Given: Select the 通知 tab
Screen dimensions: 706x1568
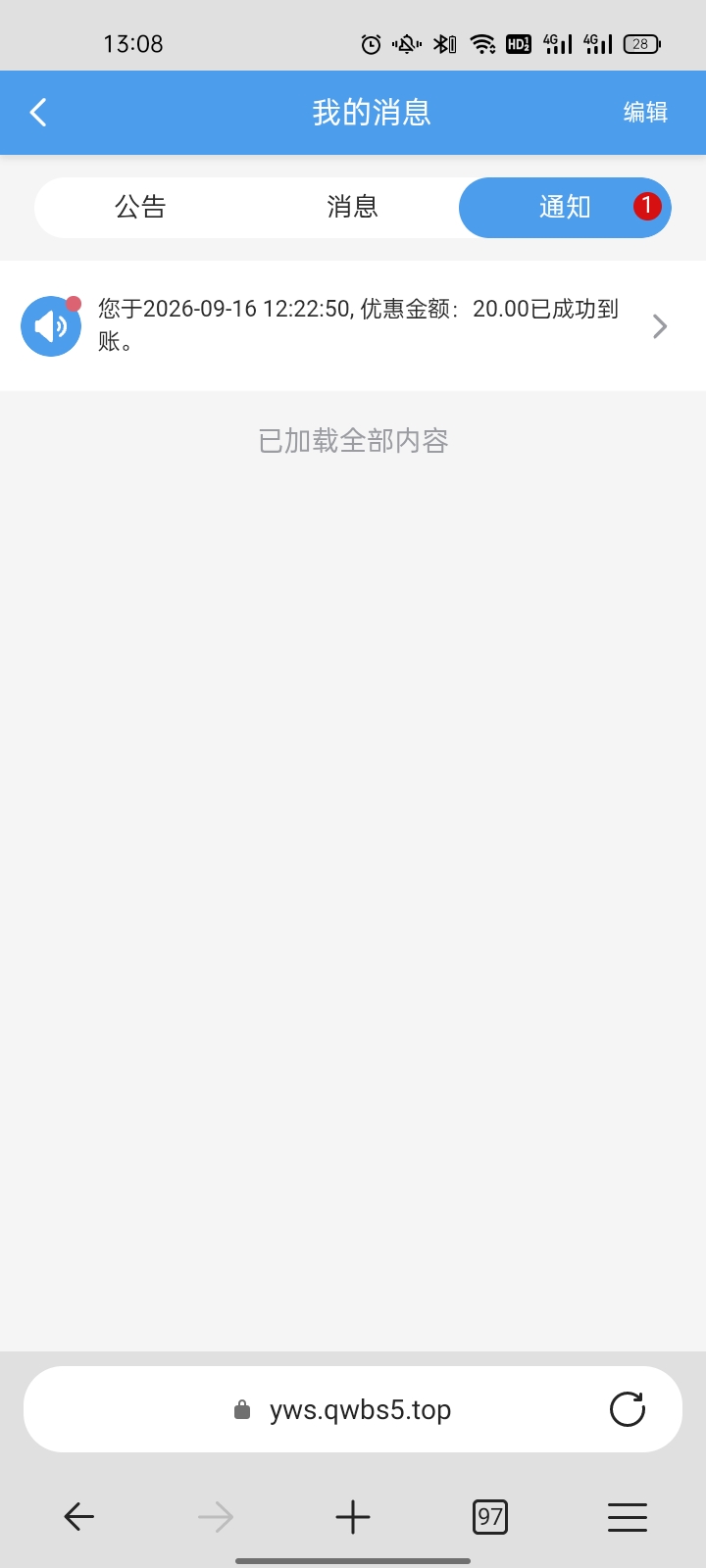Looking at the screenshot, I should click(565, 207).
